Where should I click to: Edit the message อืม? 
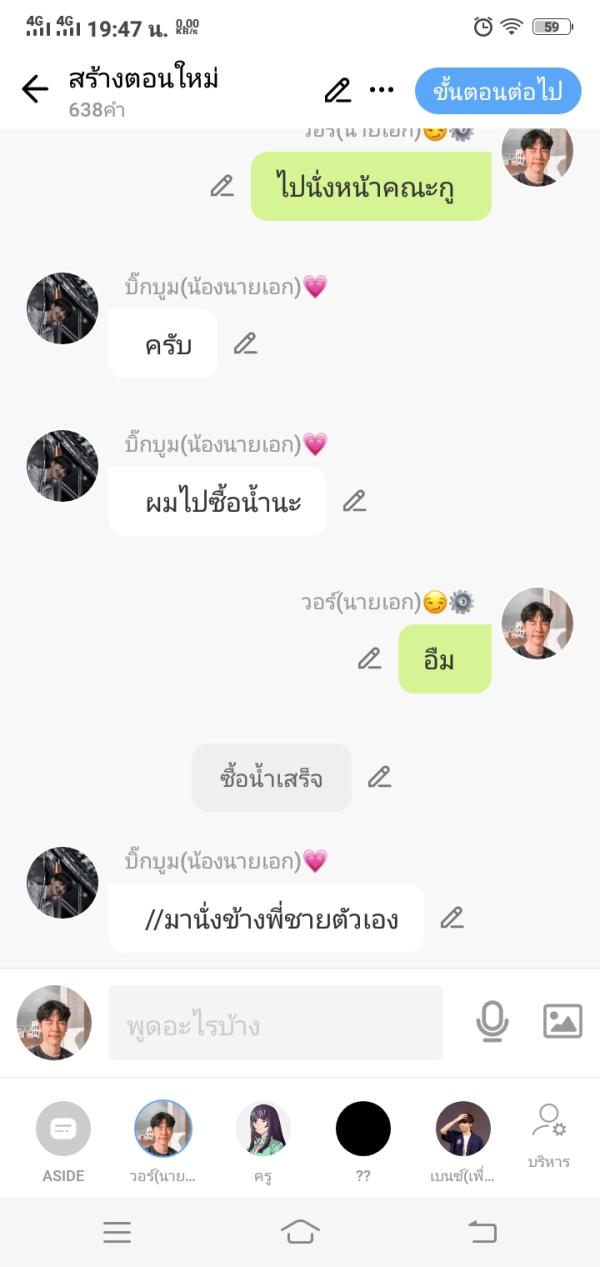coord(370,658)
